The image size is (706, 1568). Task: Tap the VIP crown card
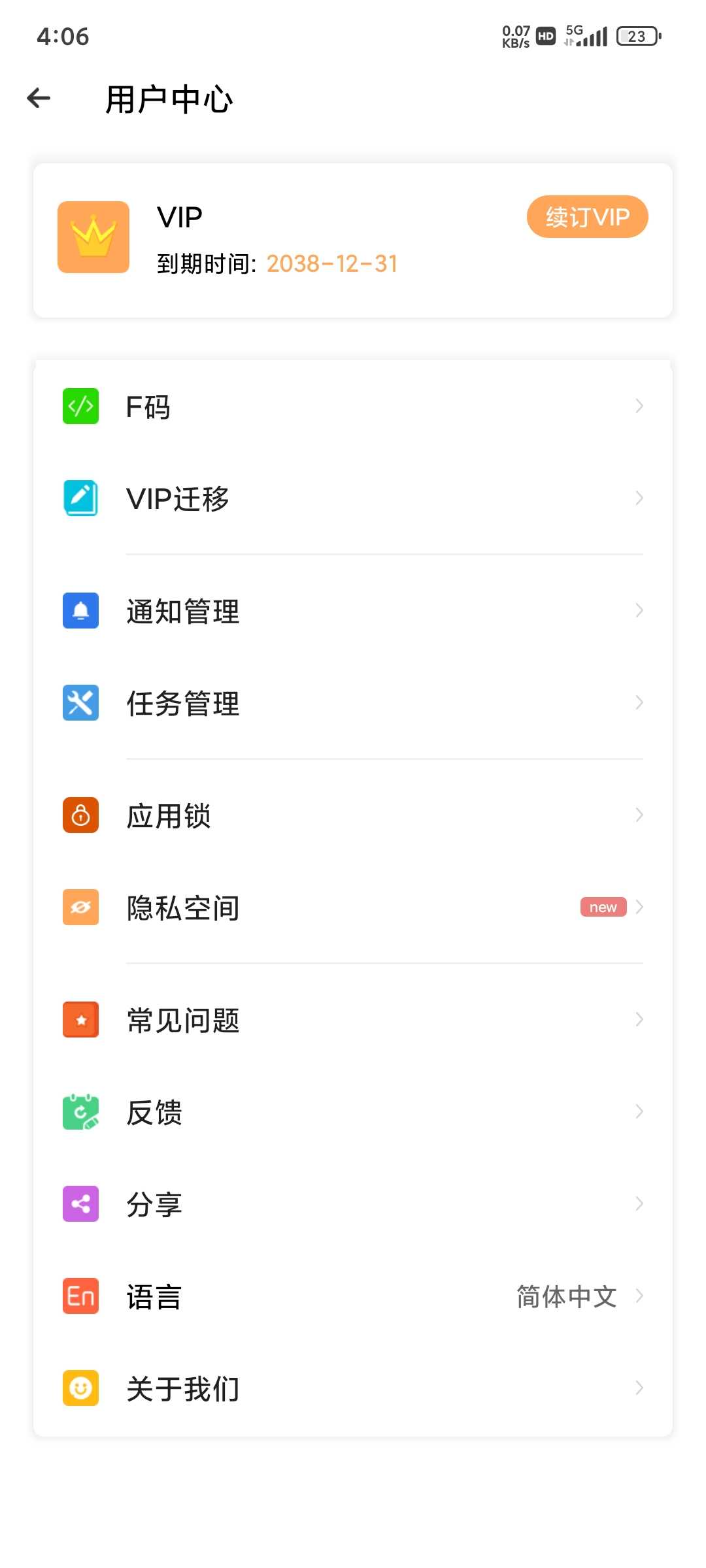[353, 240]
